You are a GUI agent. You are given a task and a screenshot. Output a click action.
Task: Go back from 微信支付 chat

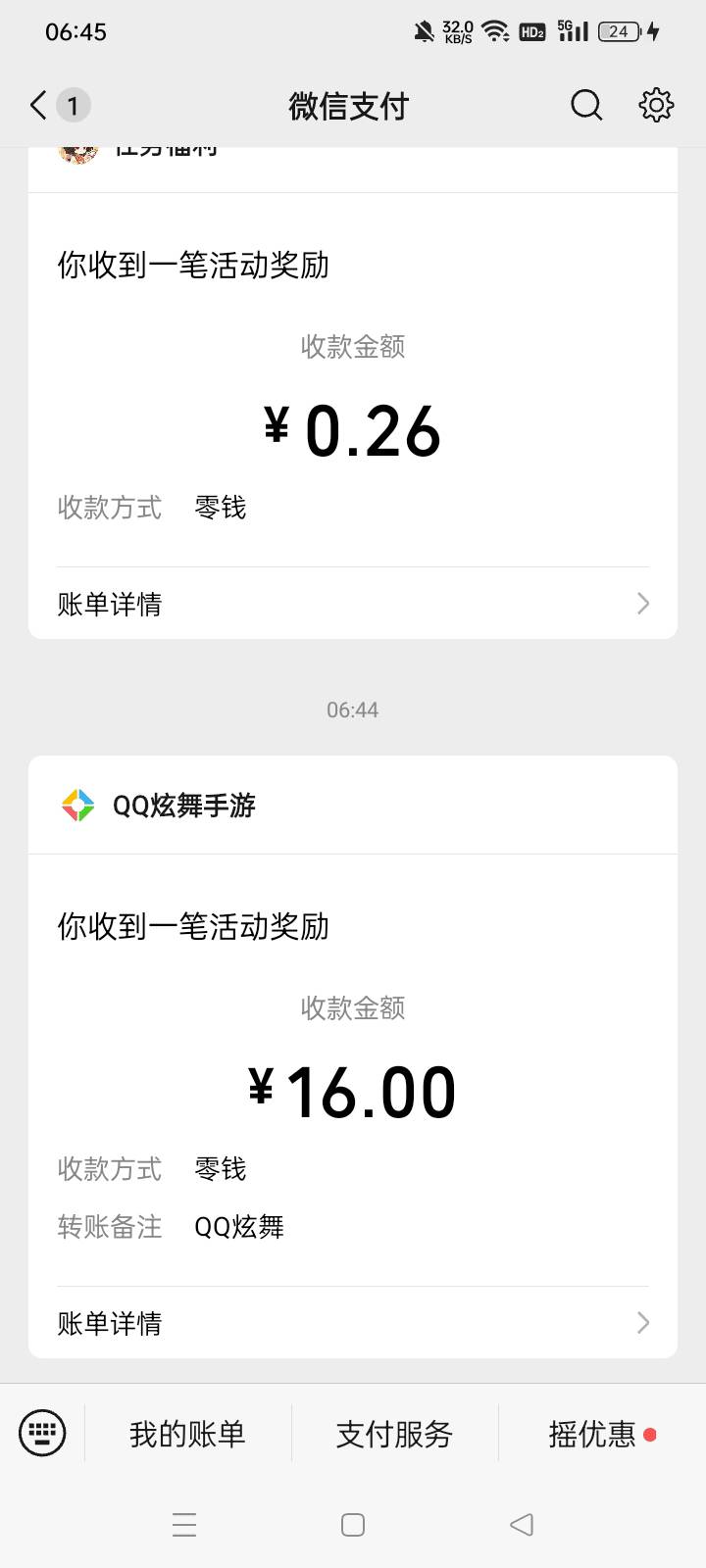tap(39, 105)
